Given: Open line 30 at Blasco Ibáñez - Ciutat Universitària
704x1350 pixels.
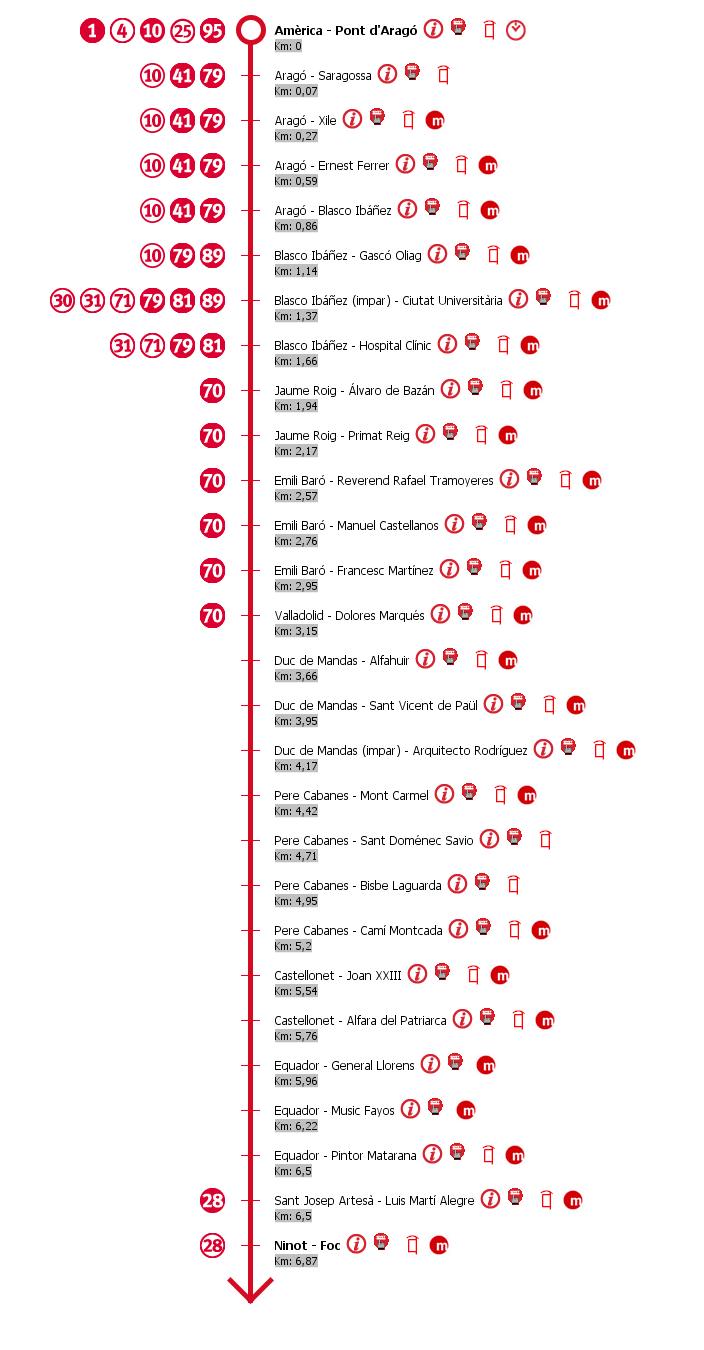Looking at the screenshot, I should [x=62, y=301].
